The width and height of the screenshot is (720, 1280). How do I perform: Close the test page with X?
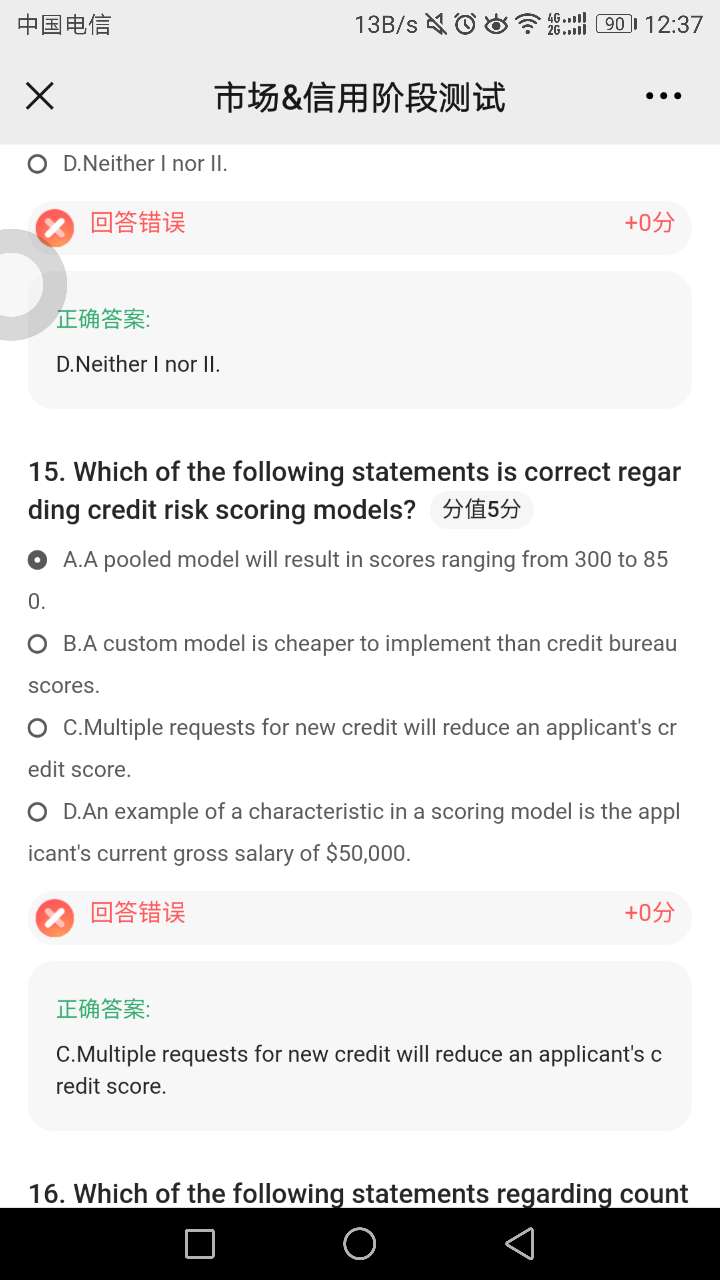tap(39, 96)
